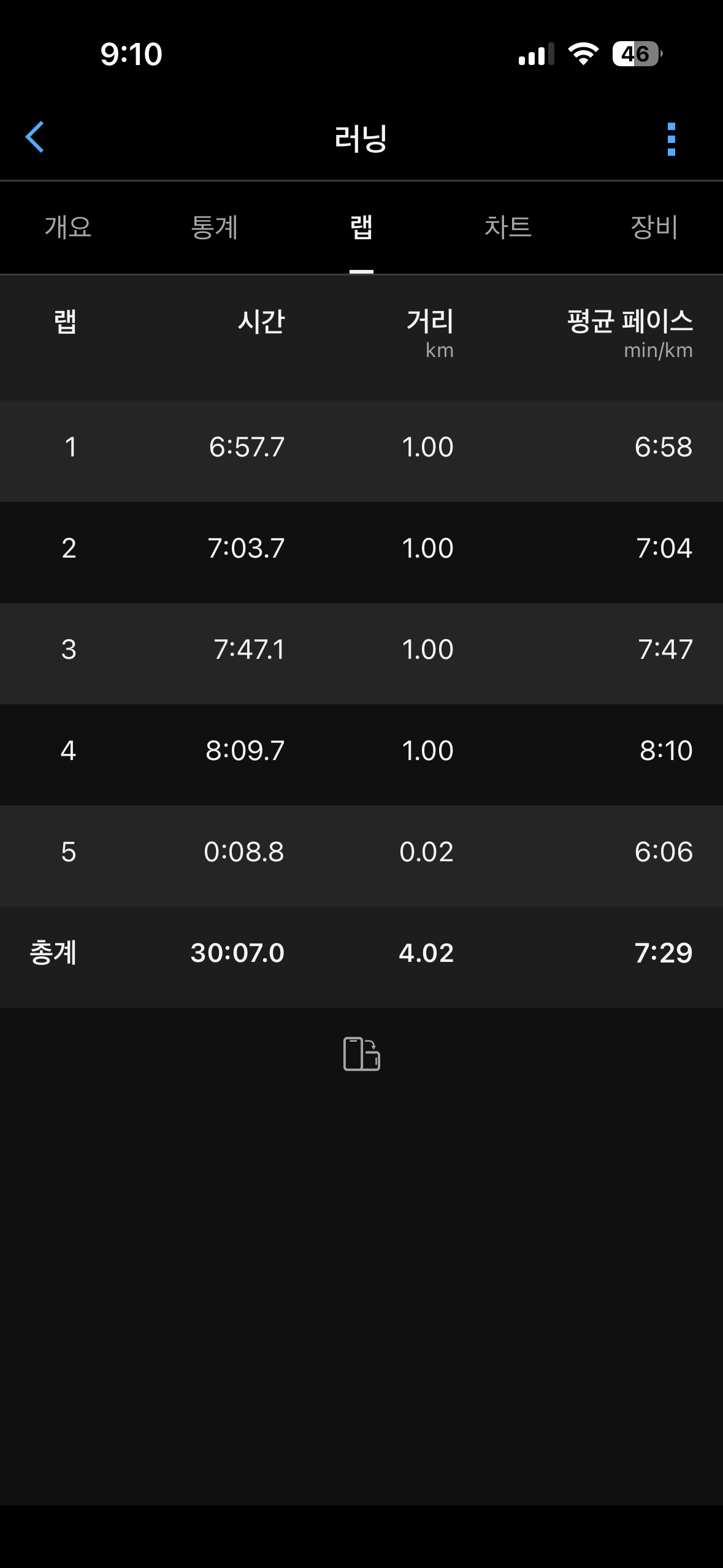Select the 랩 tab
Screen dimensions: 723x1568
[x=361, y=227]
